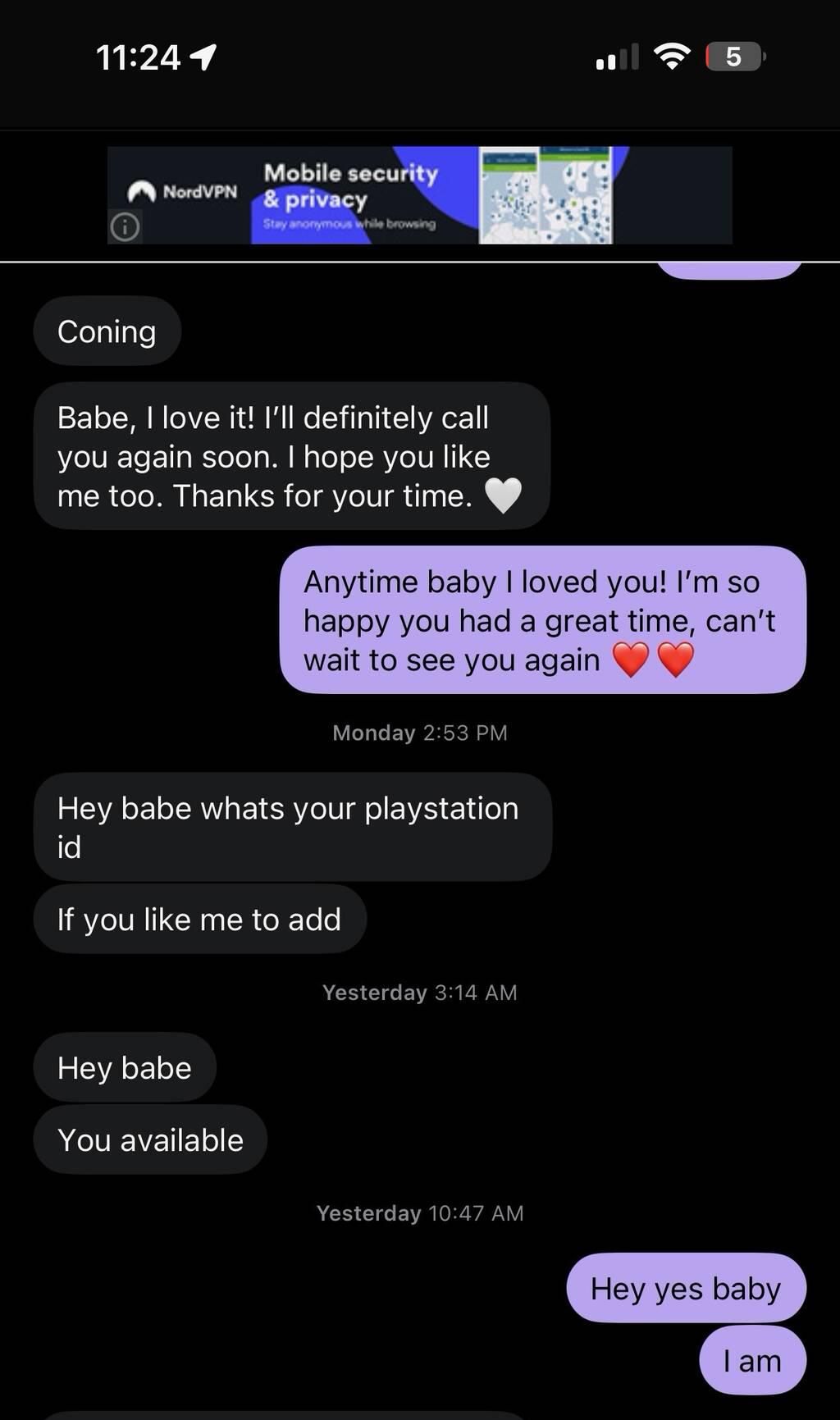Tap the ad info icon on the banner

(125, 226)
